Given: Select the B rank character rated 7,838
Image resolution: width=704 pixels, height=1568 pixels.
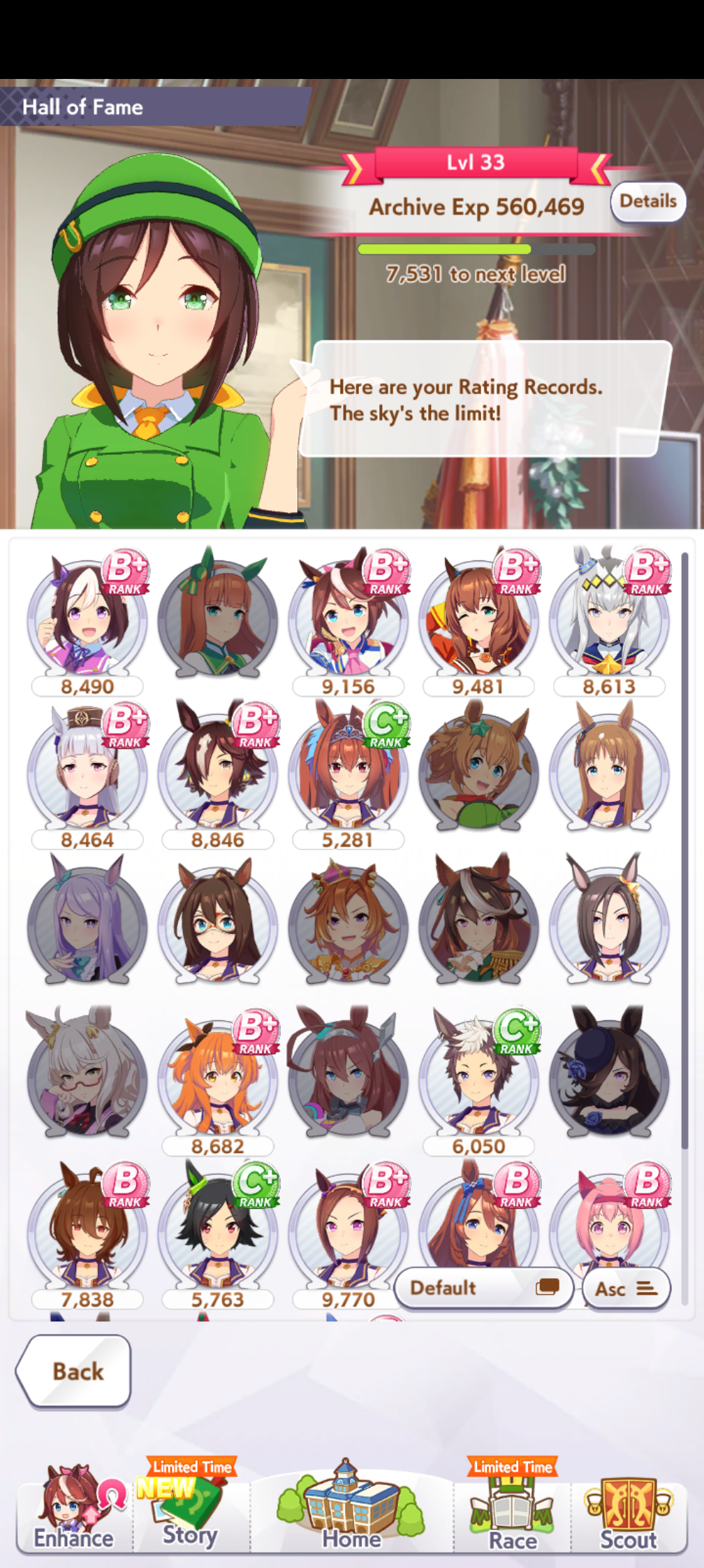Looking at the screenshot, I should [87, 1235].
